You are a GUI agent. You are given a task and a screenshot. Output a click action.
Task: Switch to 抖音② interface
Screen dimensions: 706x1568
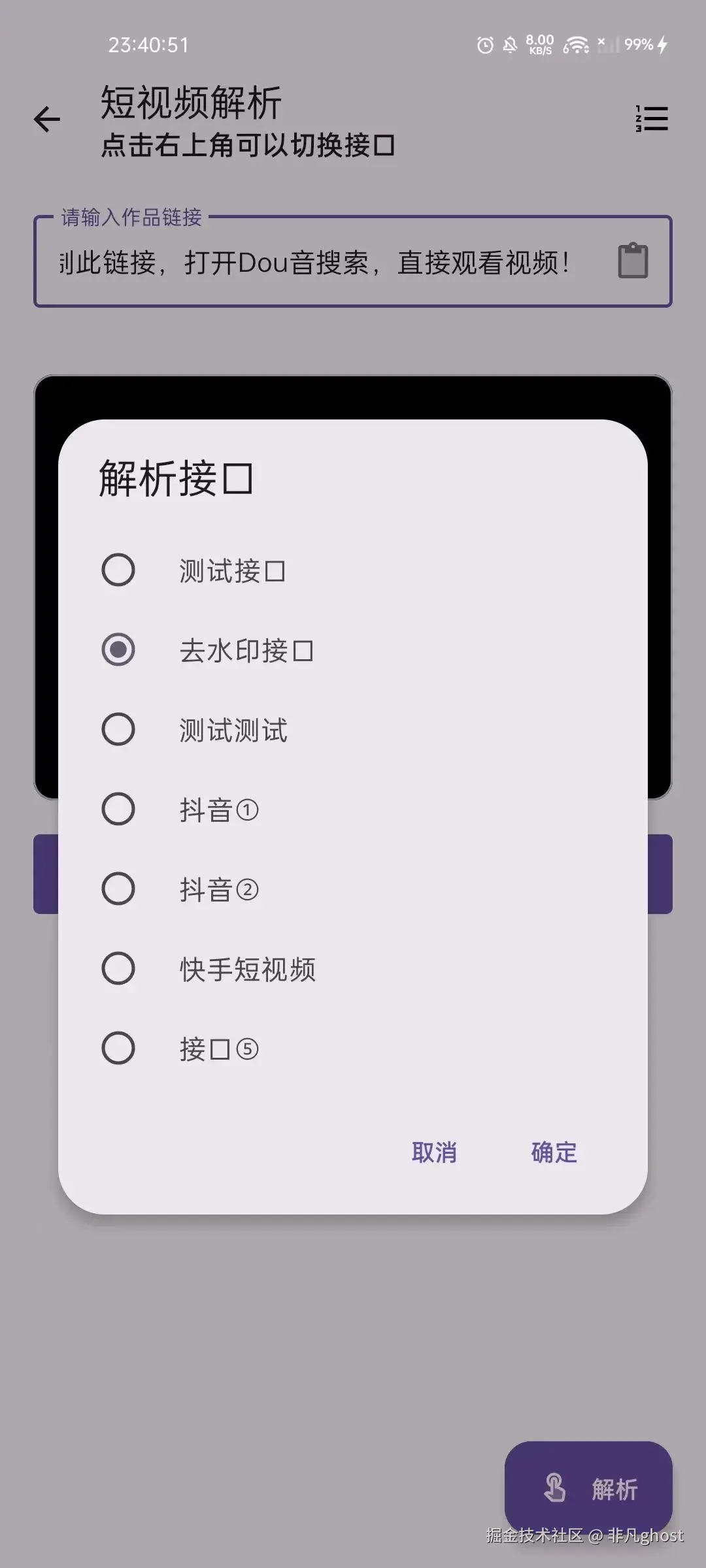tap(118, 889)
